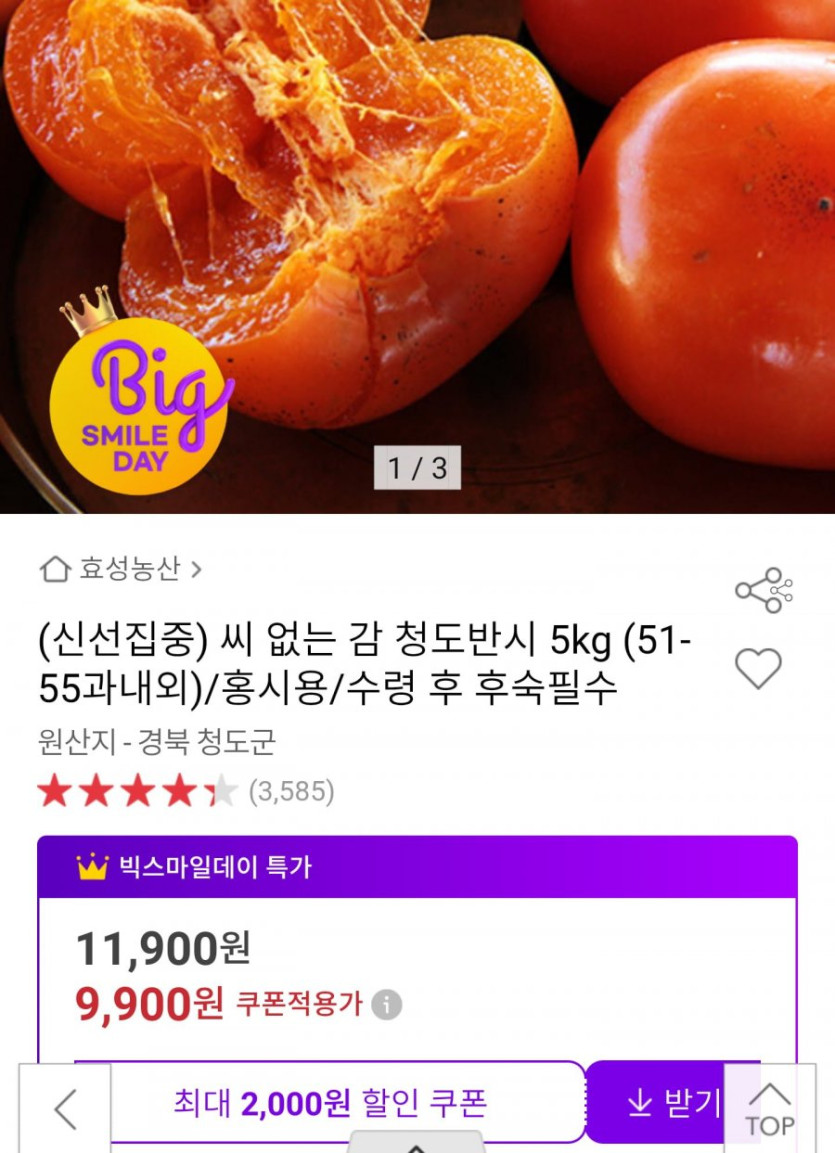Go back using the left arrow
This screenshot has width=835, height=1153.
tap(65, 1109)
